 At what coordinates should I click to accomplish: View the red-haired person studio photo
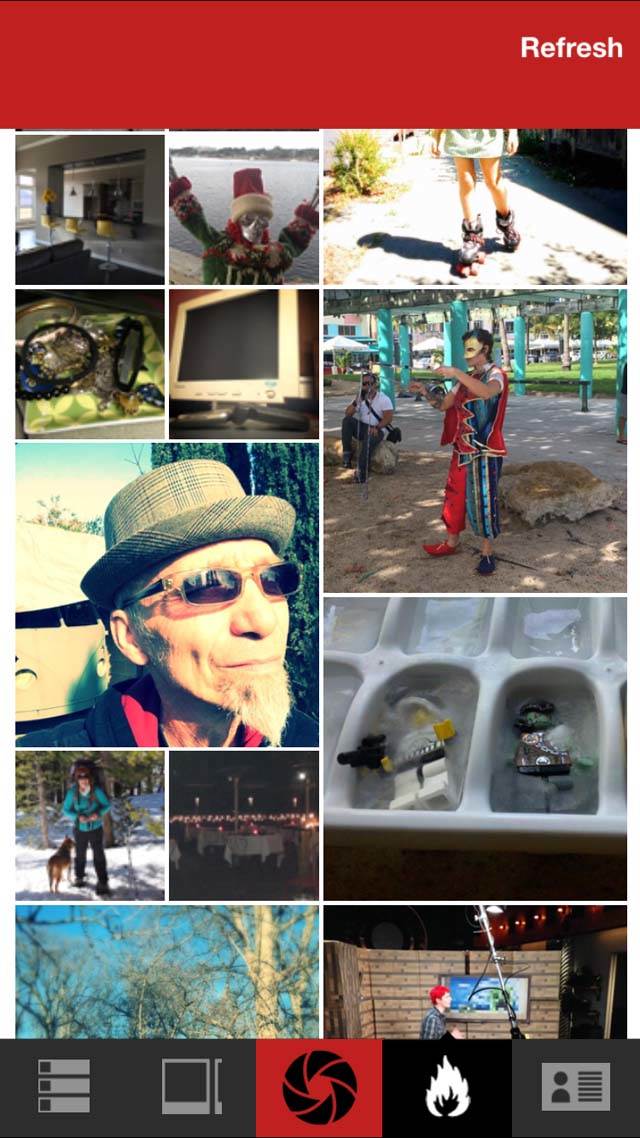click(x=475, y=972)
